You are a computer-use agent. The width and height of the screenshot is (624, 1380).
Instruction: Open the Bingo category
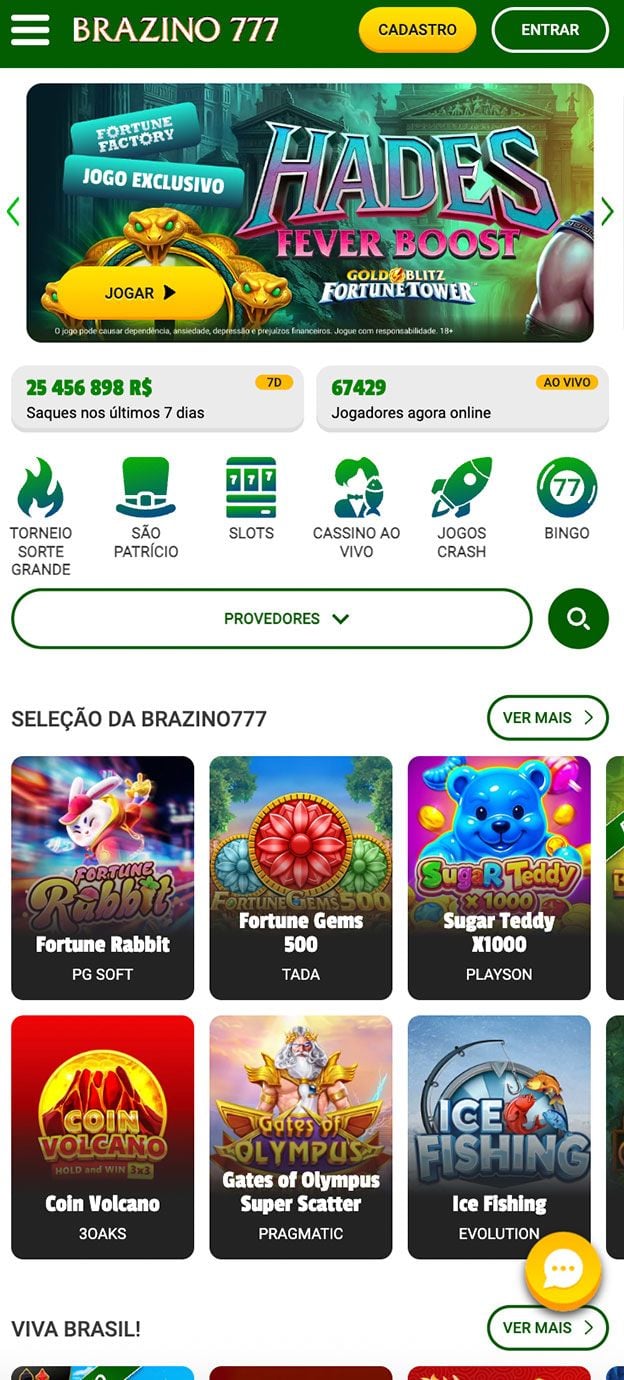click(x=567, y=499)
